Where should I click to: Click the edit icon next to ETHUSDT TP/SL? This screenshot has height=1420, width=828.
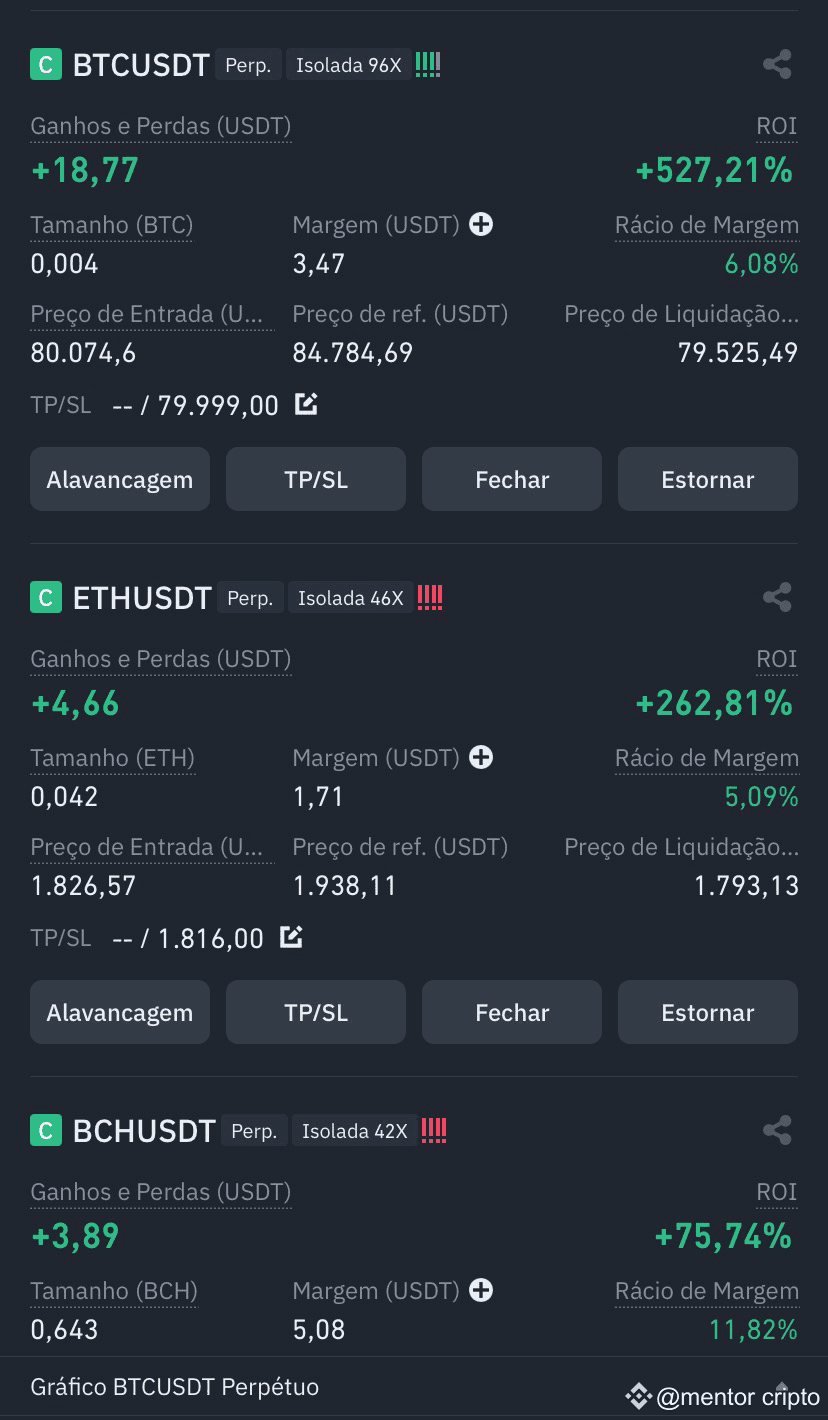click(x=291, y=937)
